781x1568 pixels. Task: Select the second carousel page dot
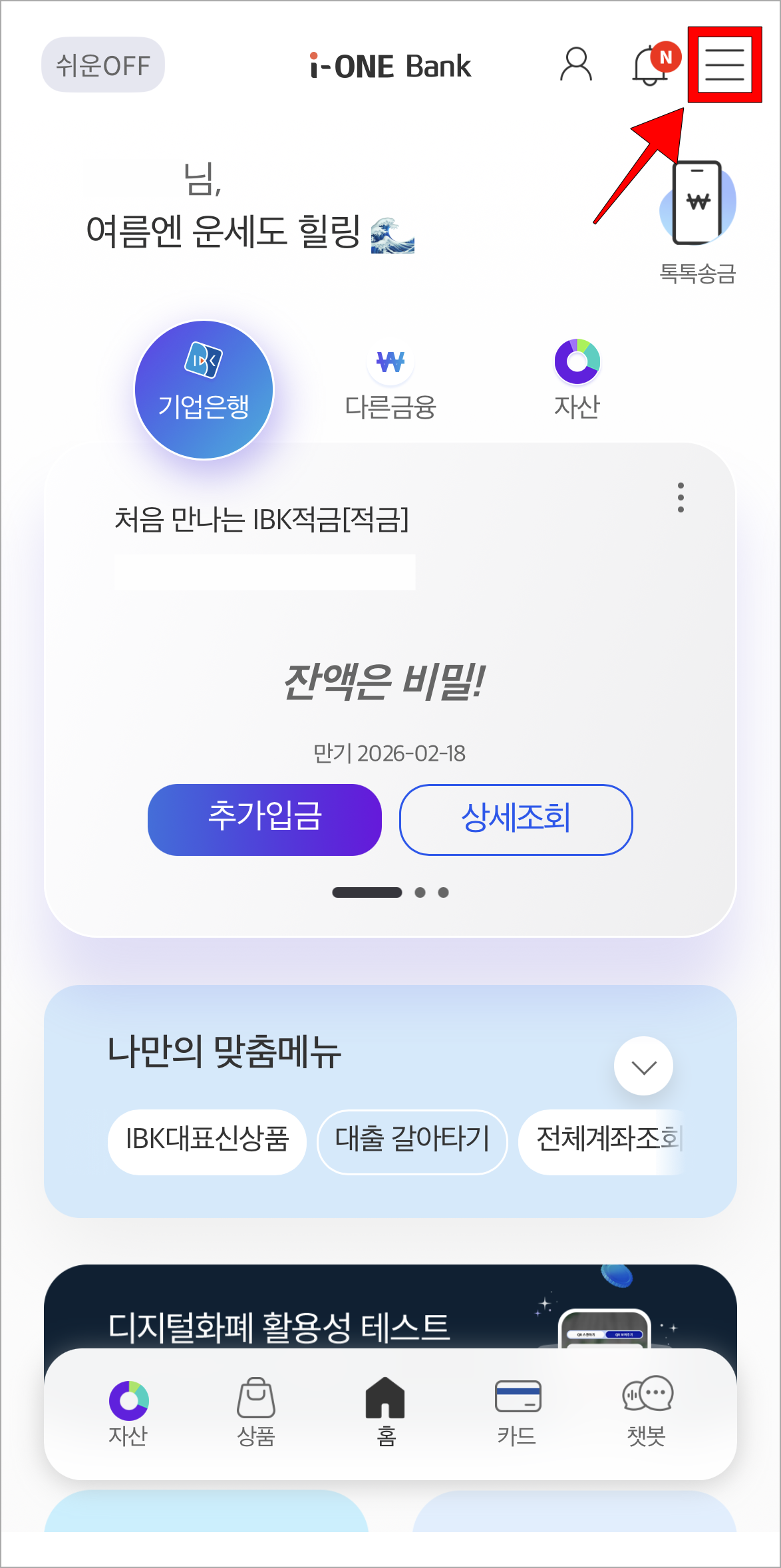pyautogui.click(x=420, y=892)
